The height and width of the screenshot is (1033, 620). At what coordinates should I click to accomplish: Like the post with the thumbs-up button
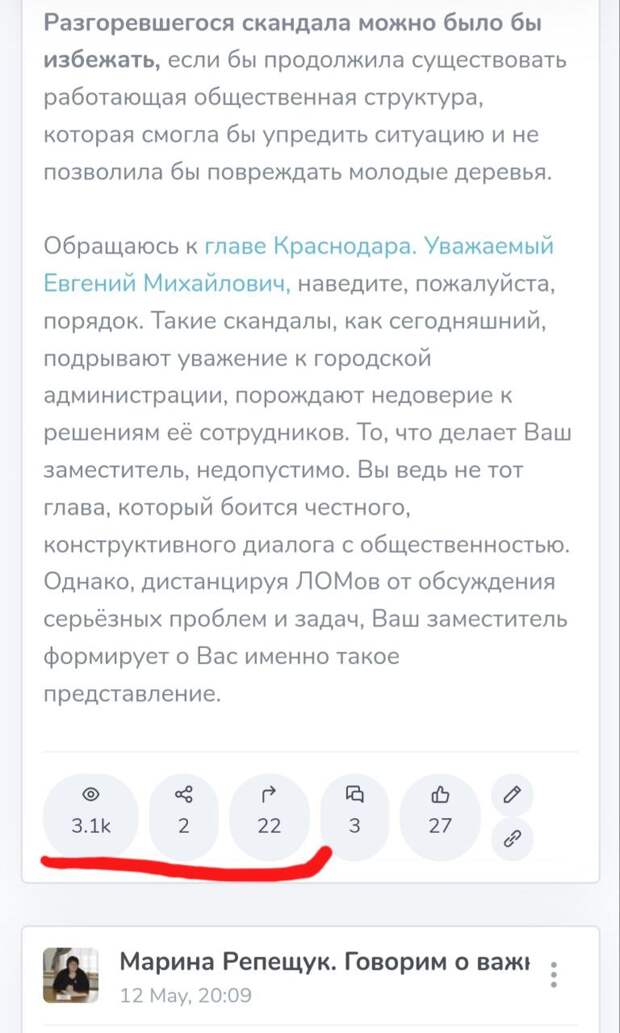pyautogui.click(x=440, y=811)
